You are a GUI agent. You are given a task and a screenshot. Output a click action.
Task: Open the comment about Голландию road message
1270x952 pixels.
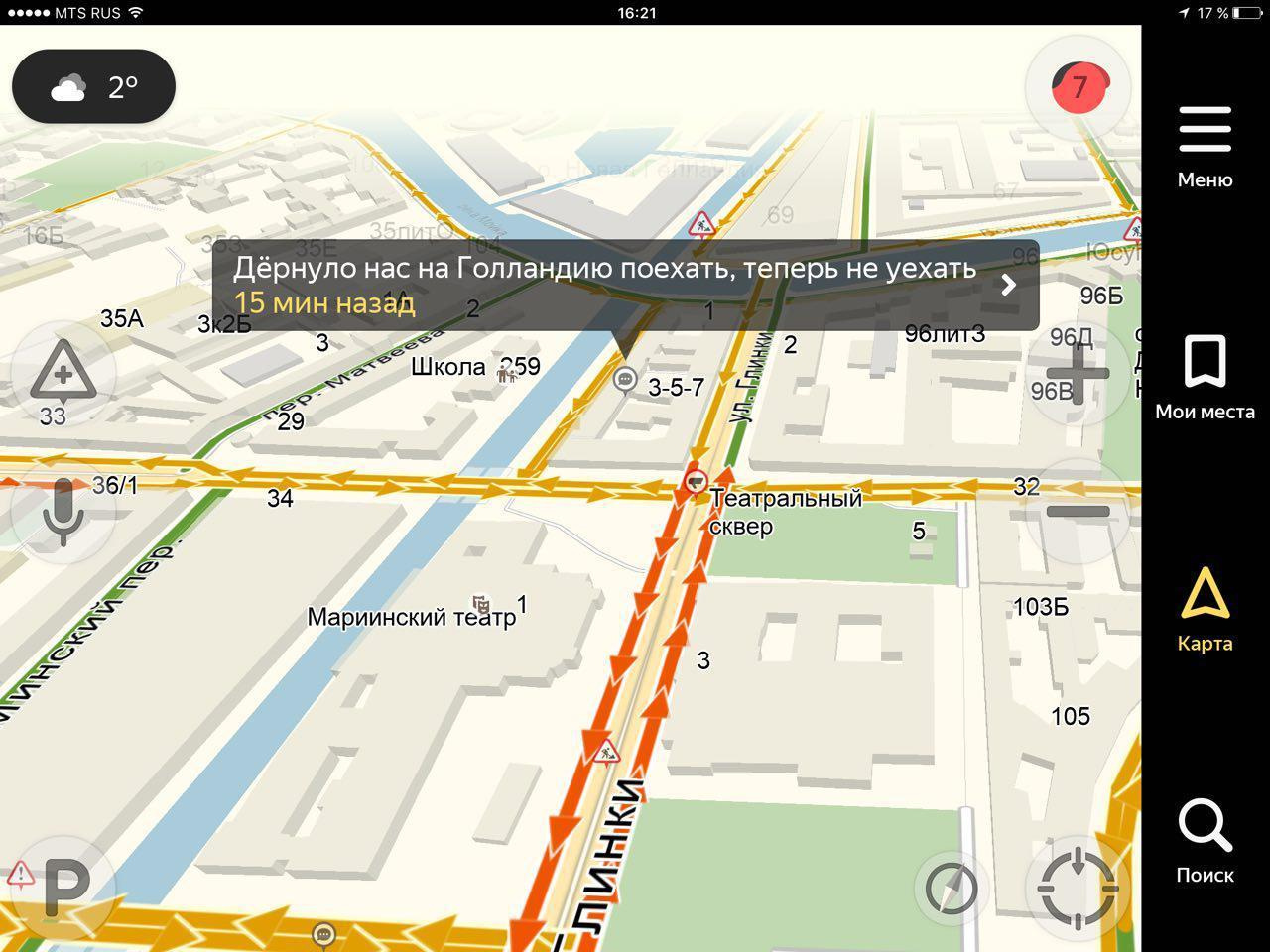[625, 285]
